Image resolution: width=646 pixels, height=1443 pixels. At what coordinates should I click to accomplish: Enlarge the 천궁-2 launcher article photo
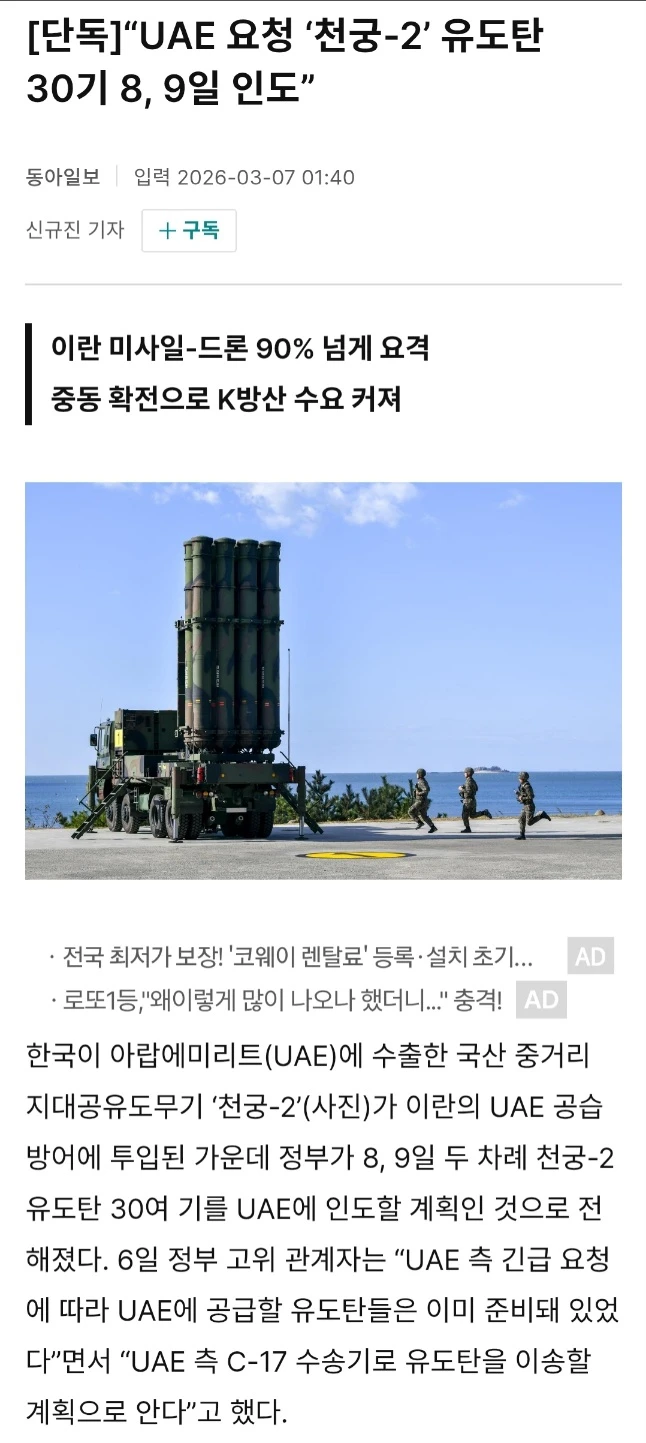(323, 681)
